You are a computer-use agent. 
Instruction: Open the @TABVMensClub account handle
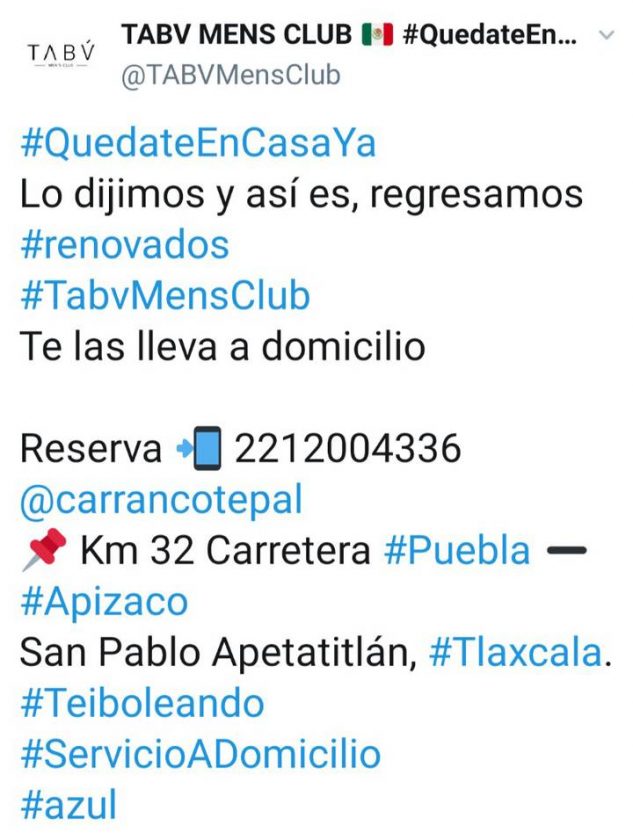point(230,75)
